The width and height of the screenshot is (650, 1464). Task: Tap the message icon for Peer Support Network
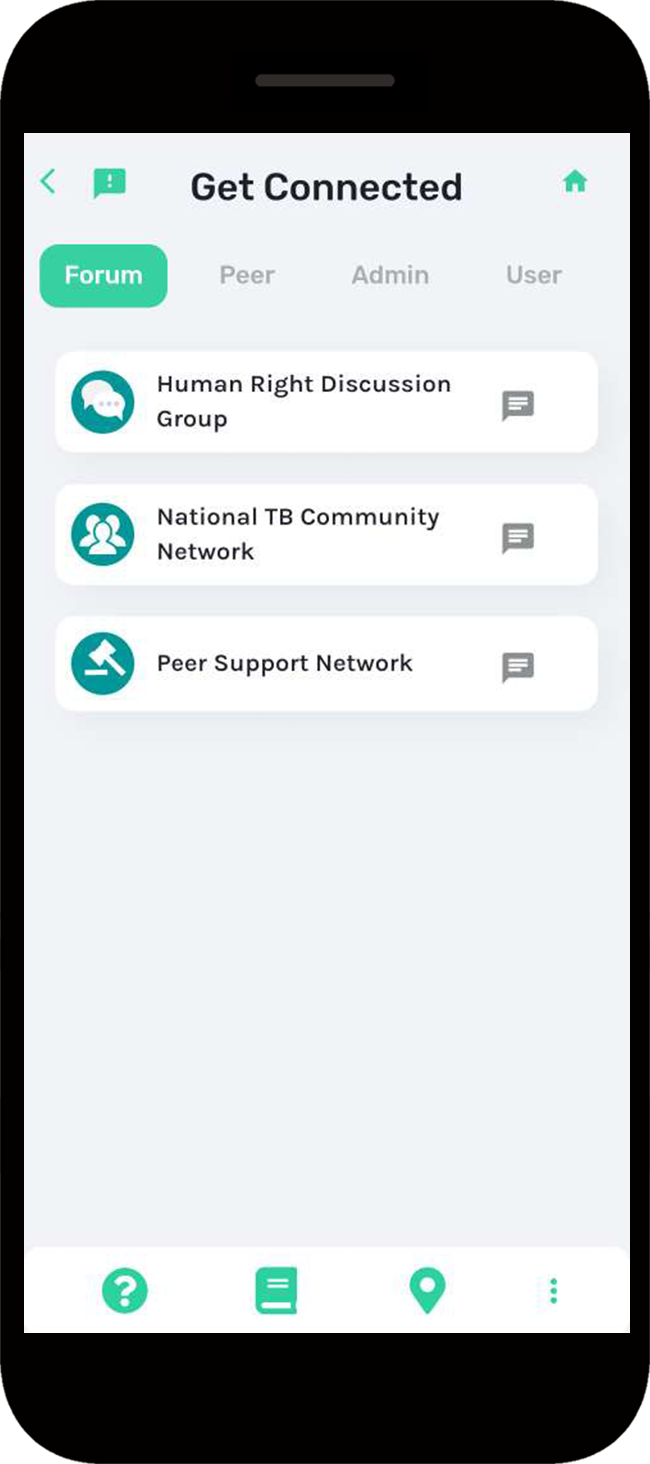point(517,667)
